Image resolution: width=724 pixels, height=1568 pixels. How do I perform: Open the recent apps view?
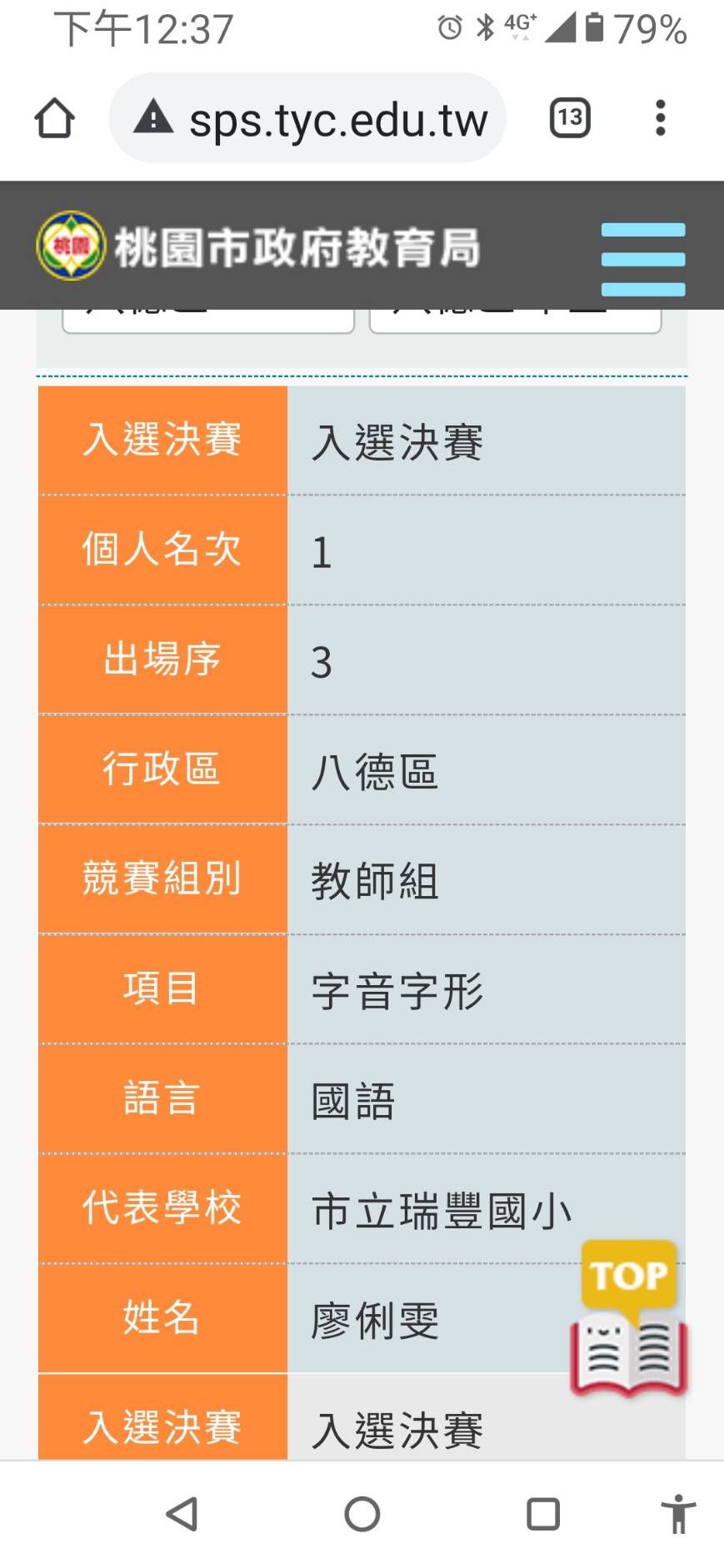point(543,1514)
